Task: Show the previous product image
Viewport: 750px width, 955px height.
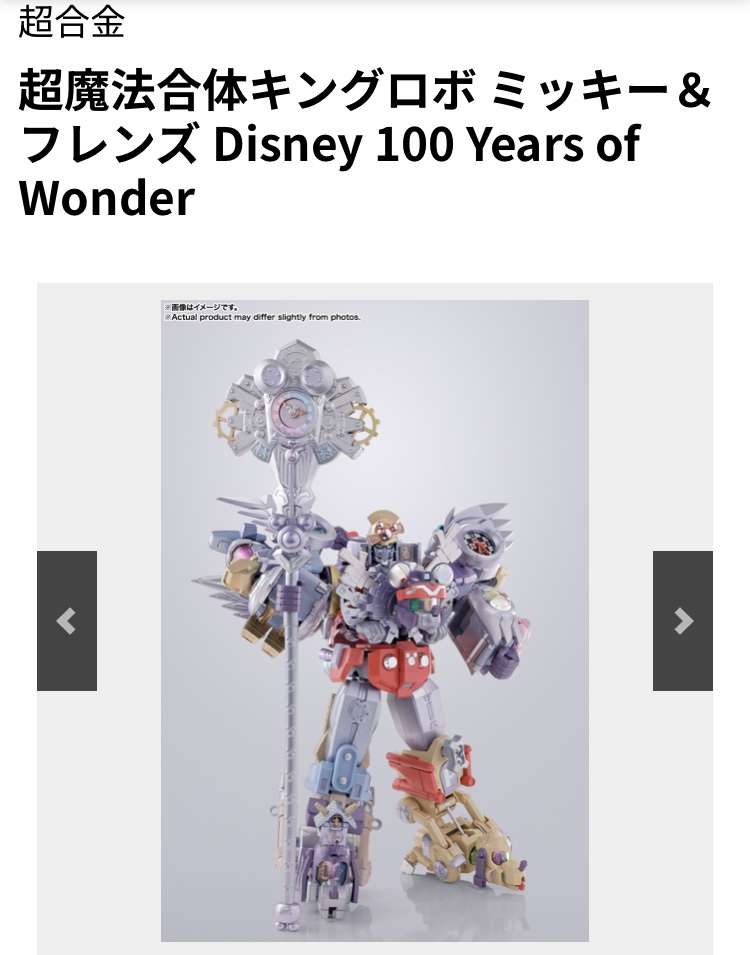Action: pyautogui.click(x=67, y=621)
